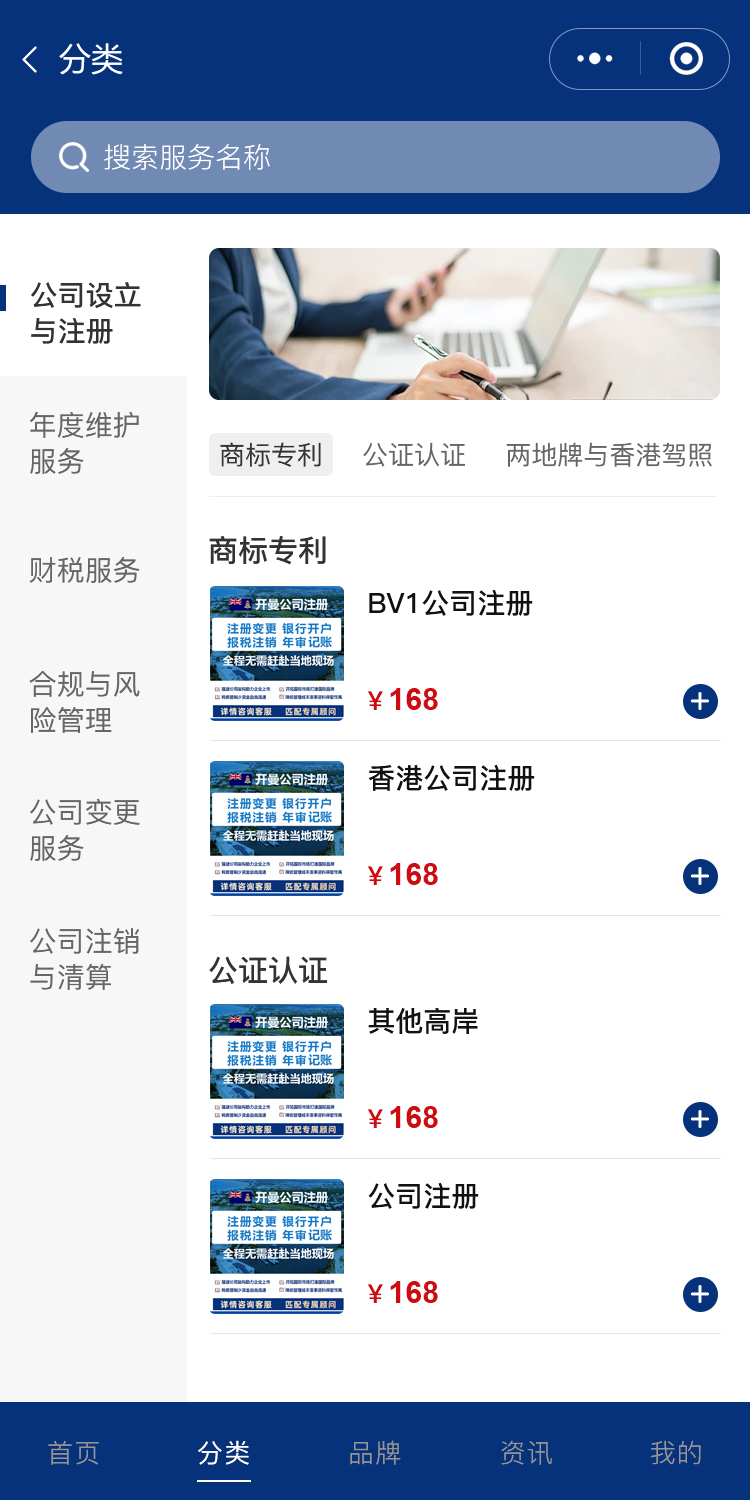Image resolution: width=750 pixels, height=1500 pixels.
Task: Close the mini-program with the circle icon
Action: tap(686, 59)
